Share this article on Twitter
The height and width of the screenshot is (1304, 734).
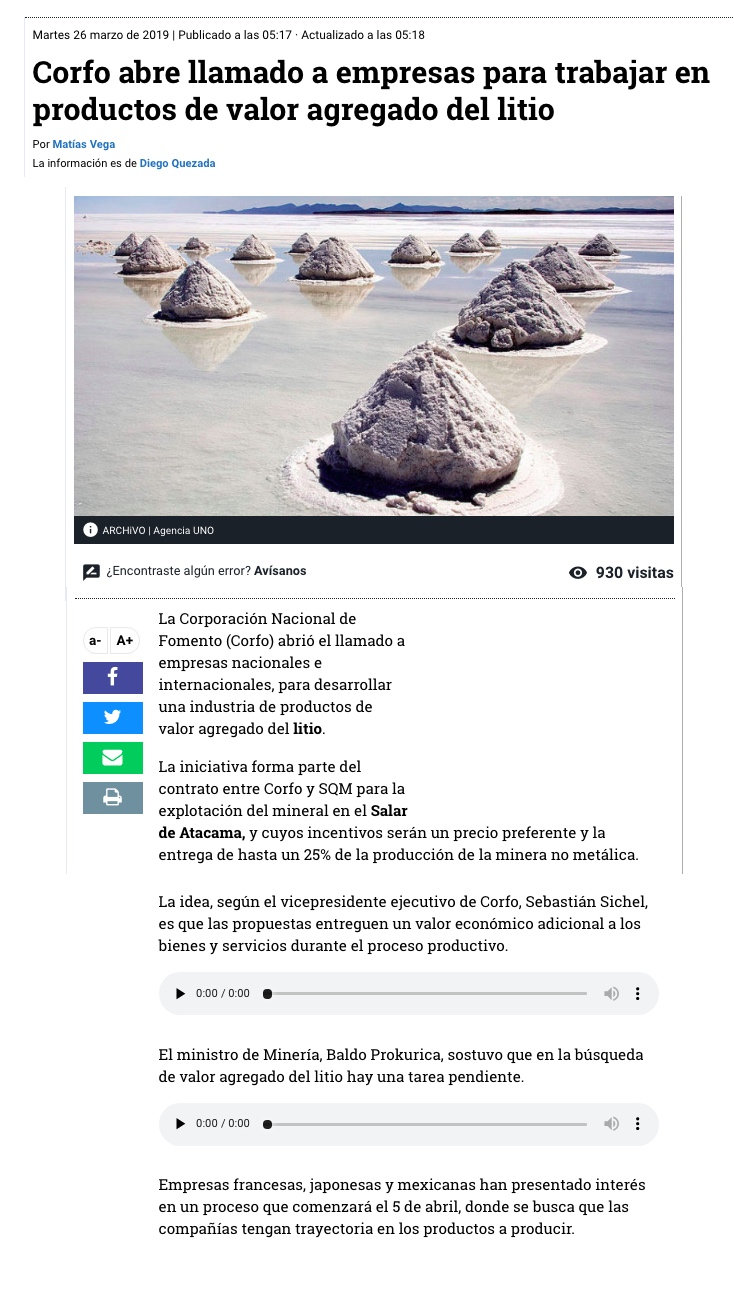pos(112,718)
